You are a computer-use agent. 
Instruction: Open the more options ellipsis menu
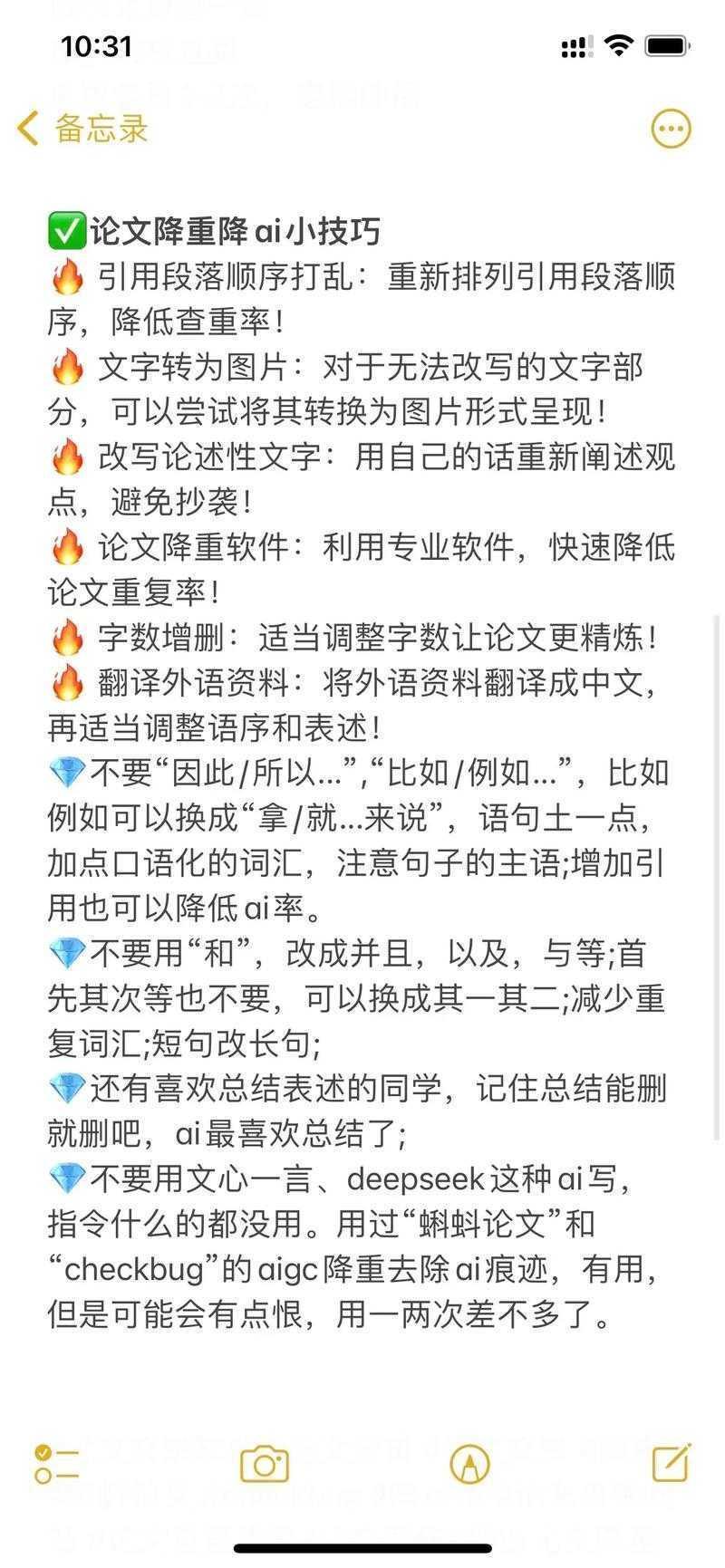(671, 129)
